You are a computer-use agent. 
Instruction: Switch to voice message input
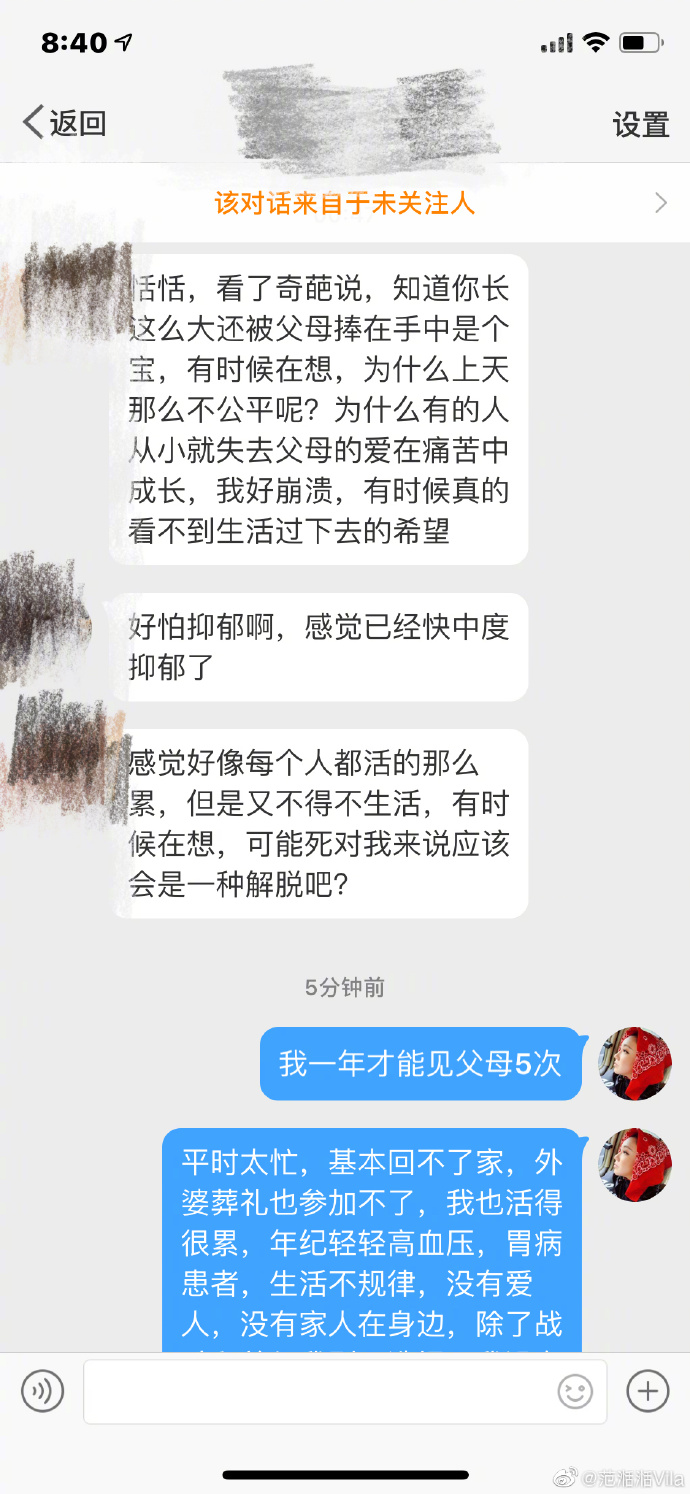coord(43,1391)
